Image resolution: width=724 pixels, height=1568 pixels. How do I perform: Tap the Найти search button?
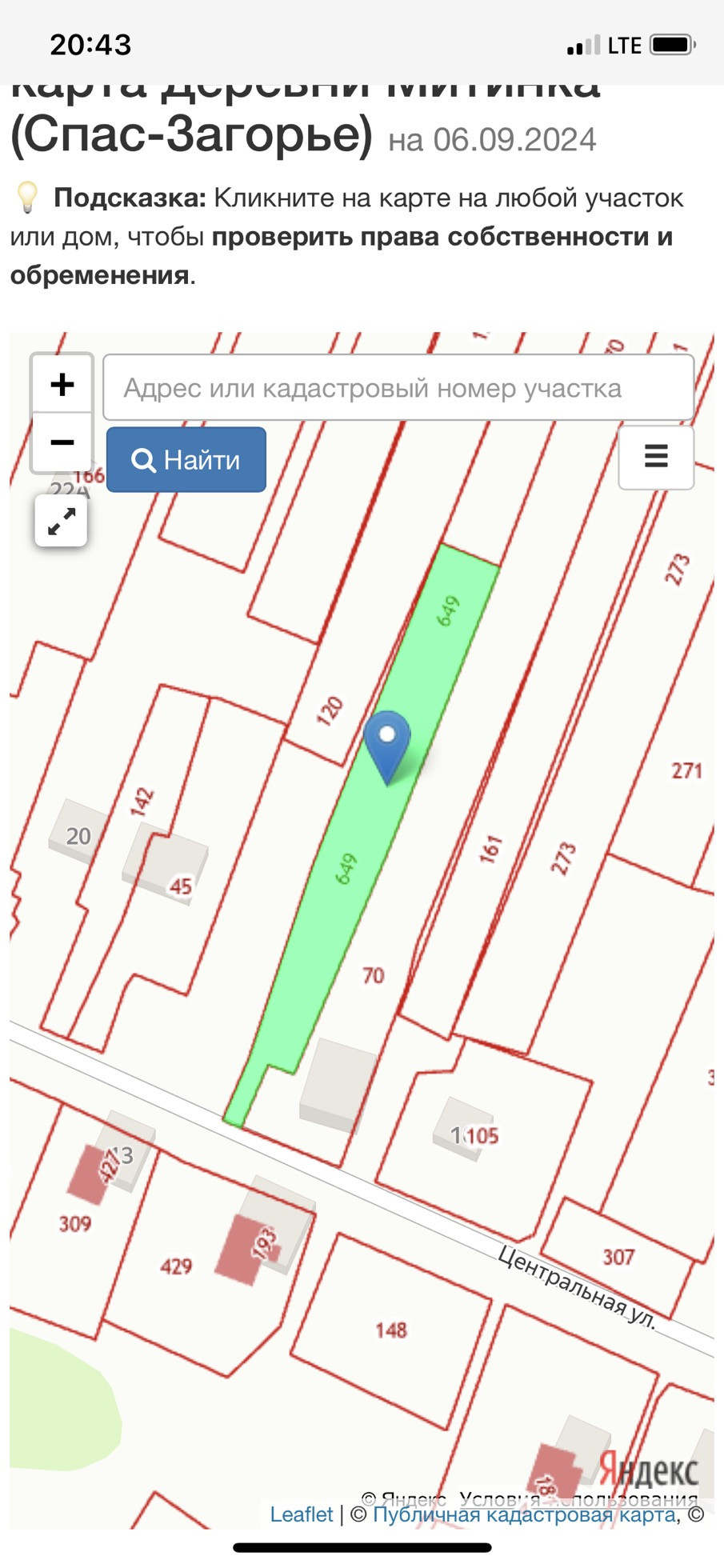[x=186, y=460]
